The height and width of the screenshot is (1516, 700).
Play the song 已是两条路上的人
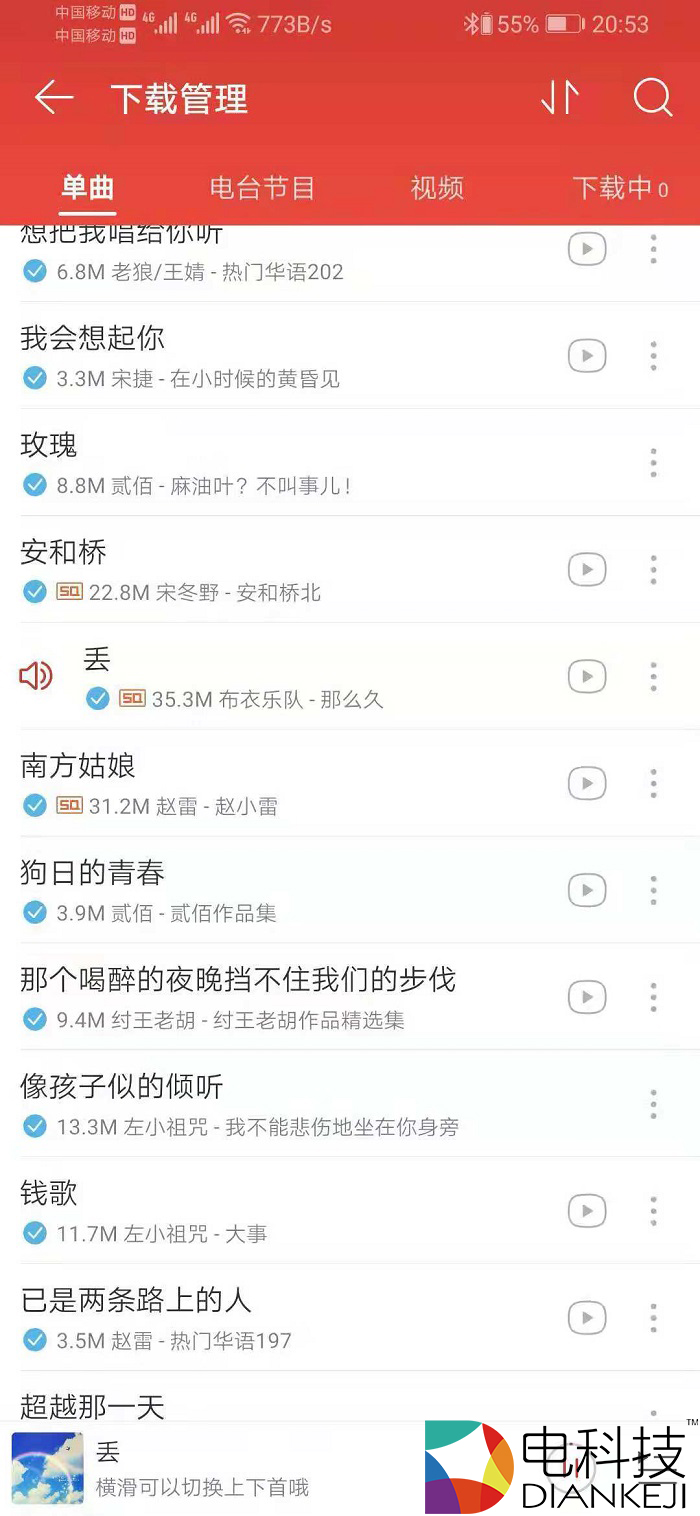coord(135,1301)
